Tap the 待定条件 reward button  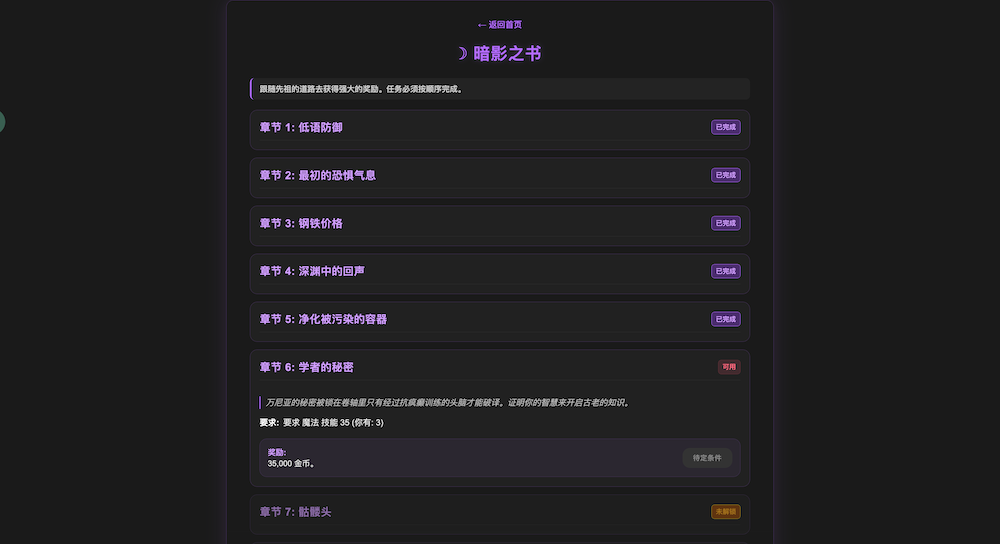click(707, 458)
